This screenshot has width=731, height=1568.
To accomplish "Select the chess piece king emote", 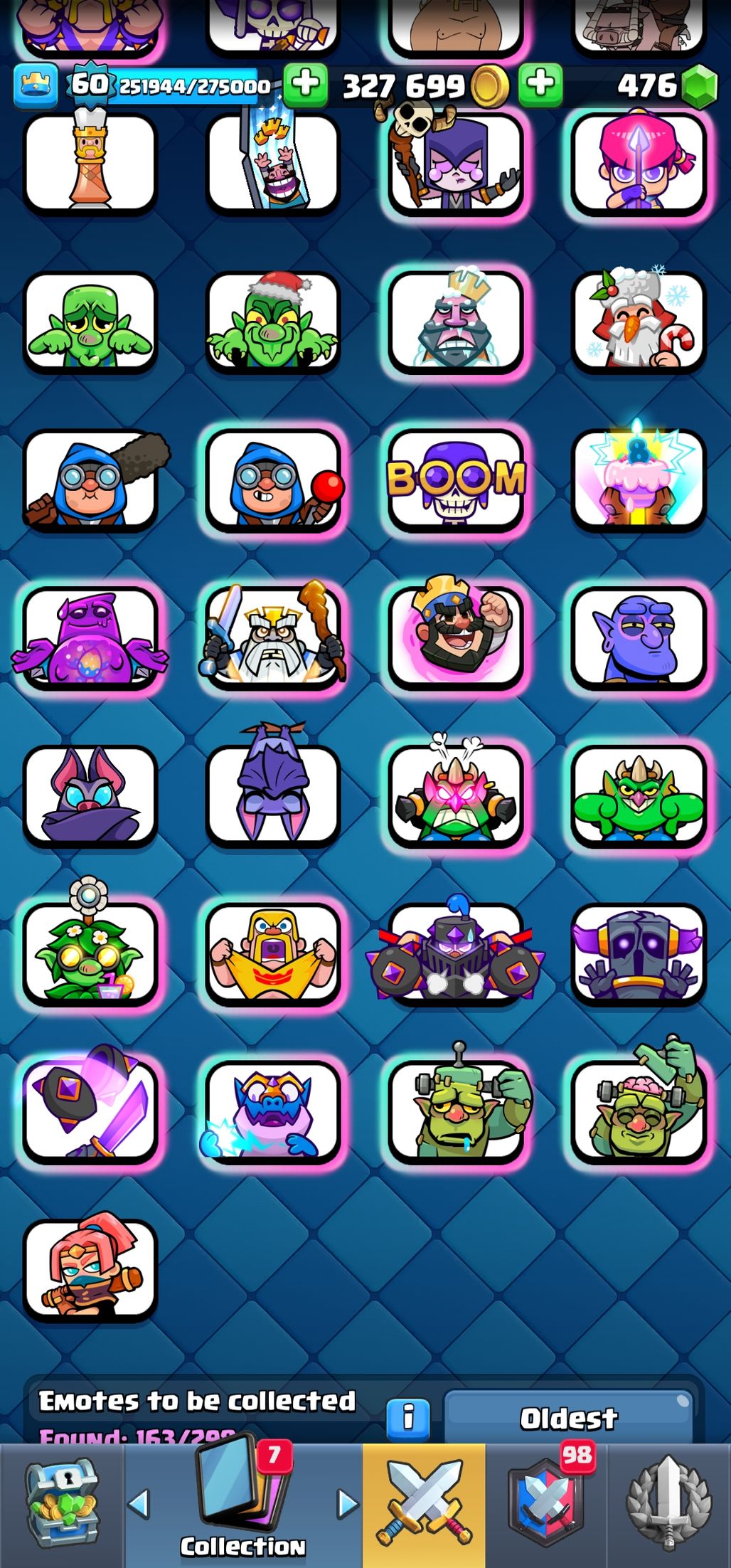I will (x=90, y=164).
